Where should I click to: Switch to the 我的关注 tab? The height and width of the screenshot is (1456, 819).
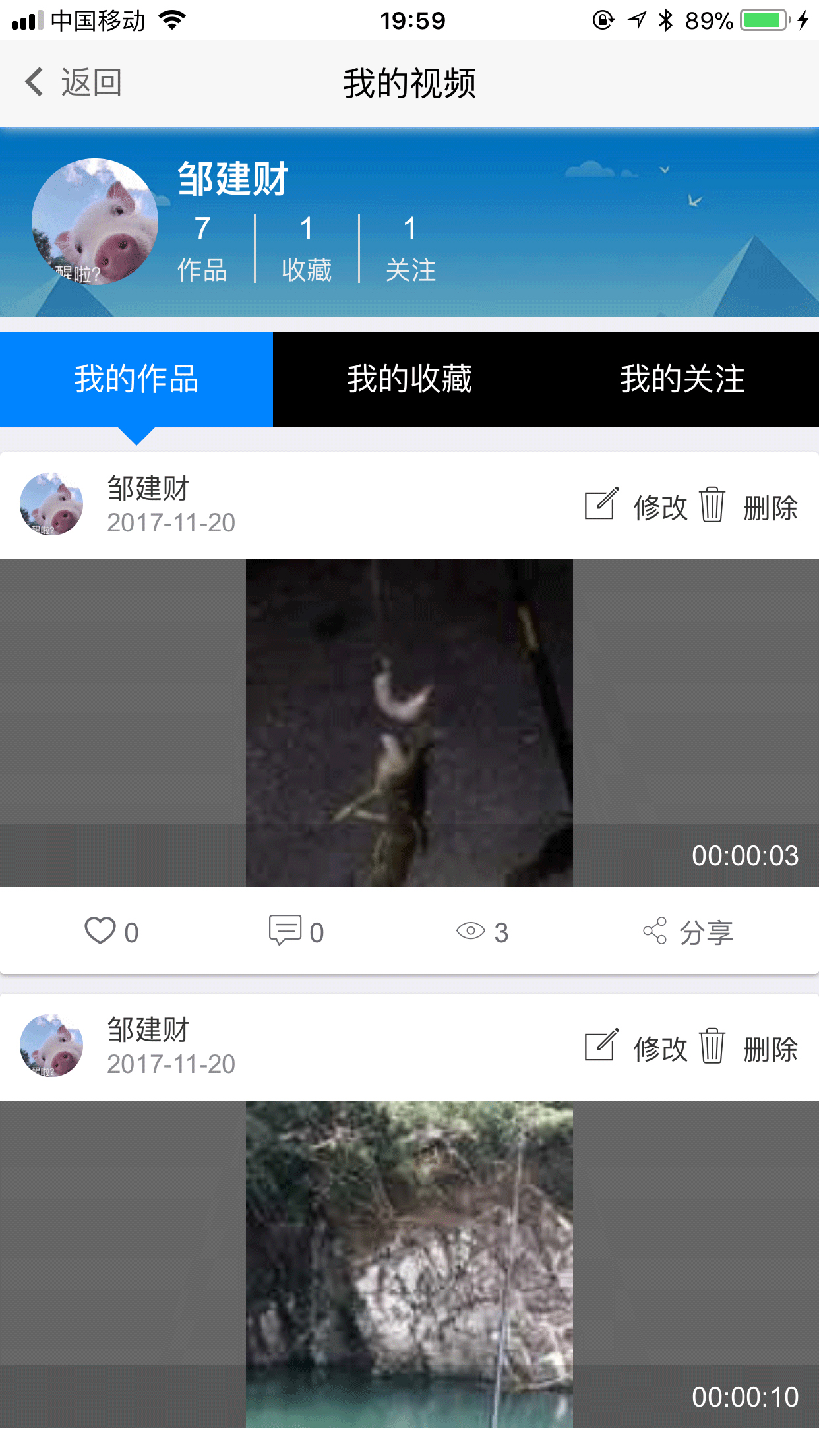point(682,379)
